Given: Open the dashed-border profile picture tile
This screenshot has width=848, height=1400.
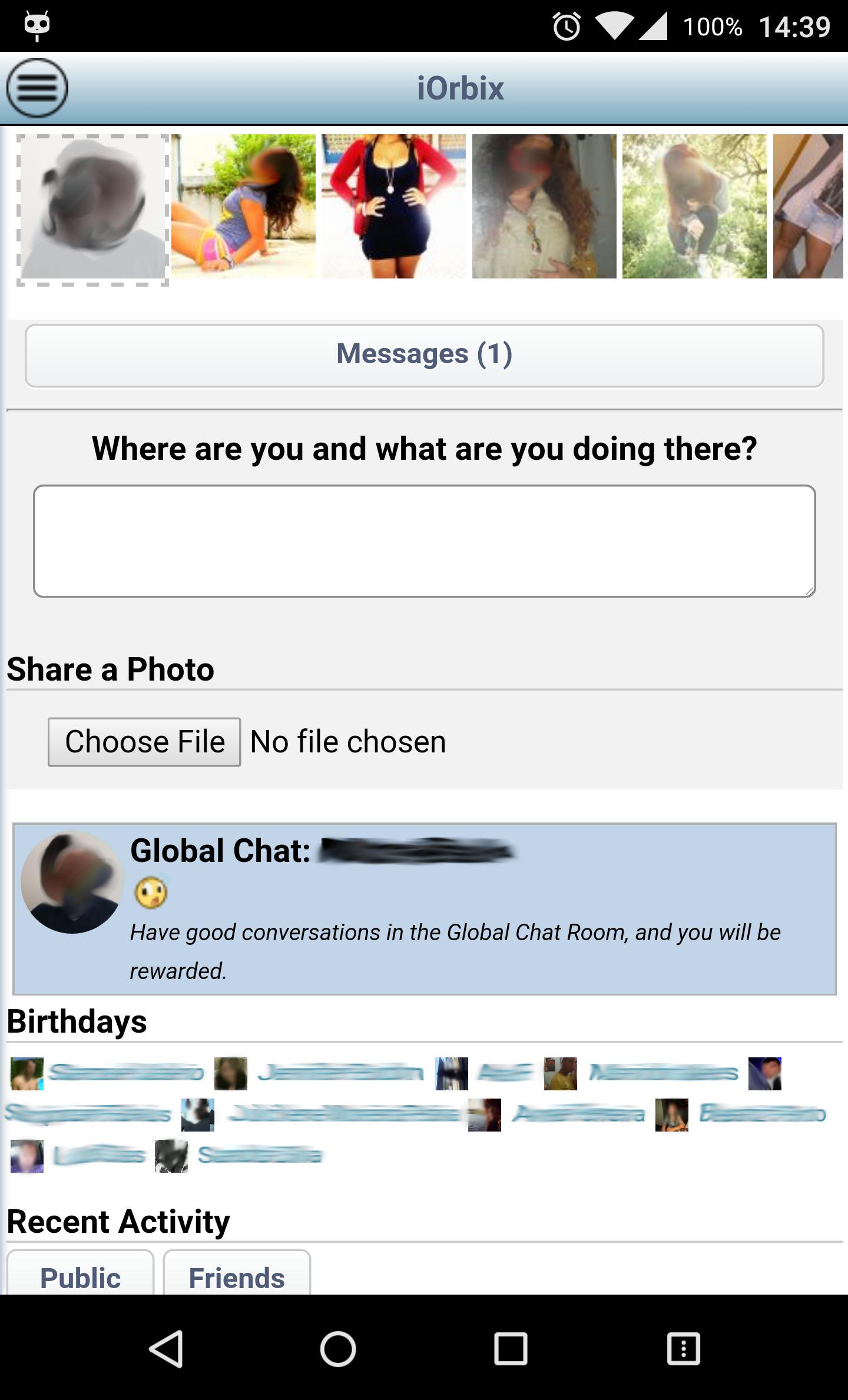Looking at the screenshot, I should [92, 210].
